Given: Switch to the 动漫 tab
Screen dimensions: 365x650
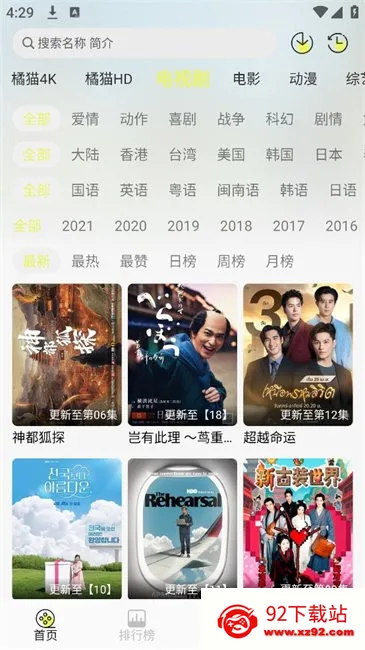Looking at the screenshot, I should (x=303, y=79).
